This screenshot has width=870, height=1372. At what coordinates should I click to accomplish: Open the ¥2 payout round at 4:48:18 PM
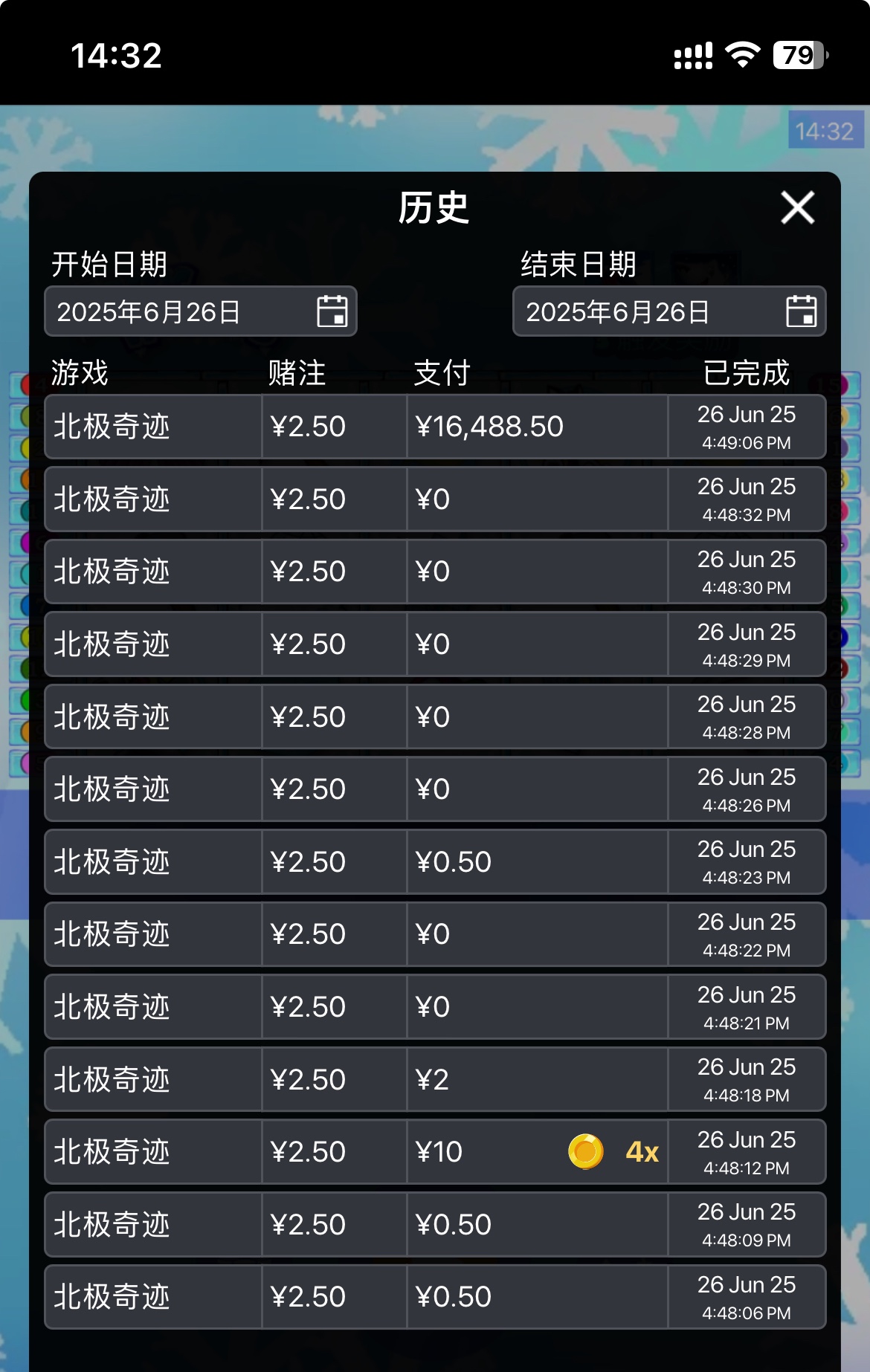435,1079
